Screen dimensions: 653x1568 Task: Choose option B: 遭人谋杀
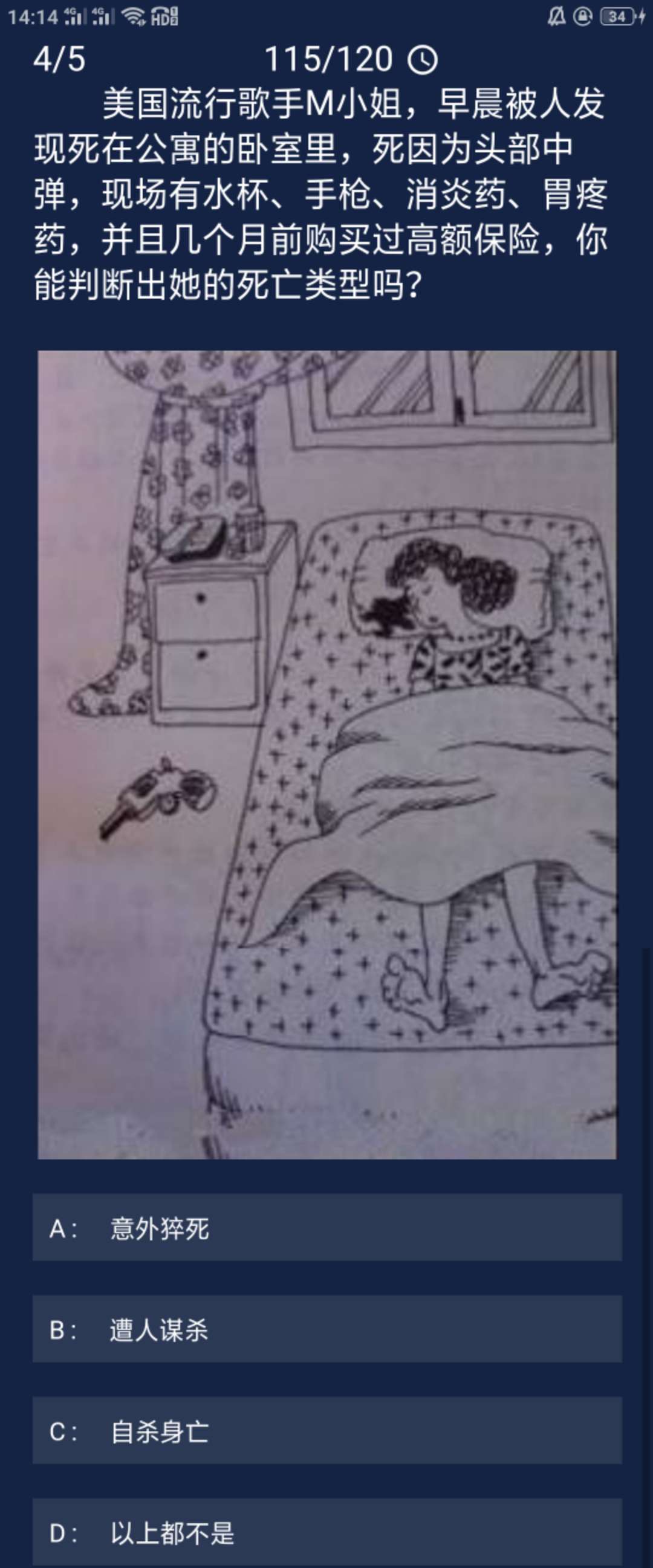pyautogui.click(x=327, y=1329)
